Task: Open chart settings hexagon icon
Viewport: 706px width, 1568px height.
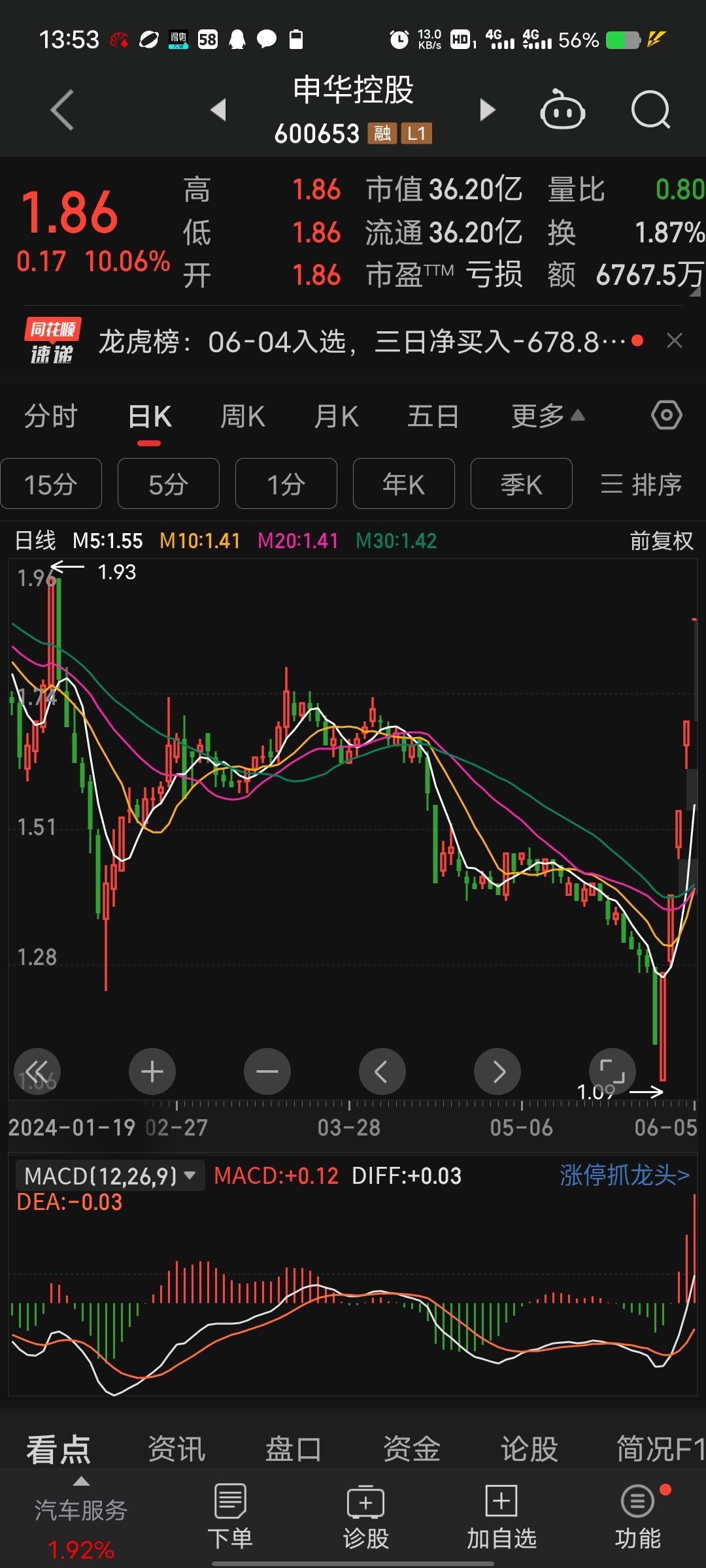Action: coord(667,415)
